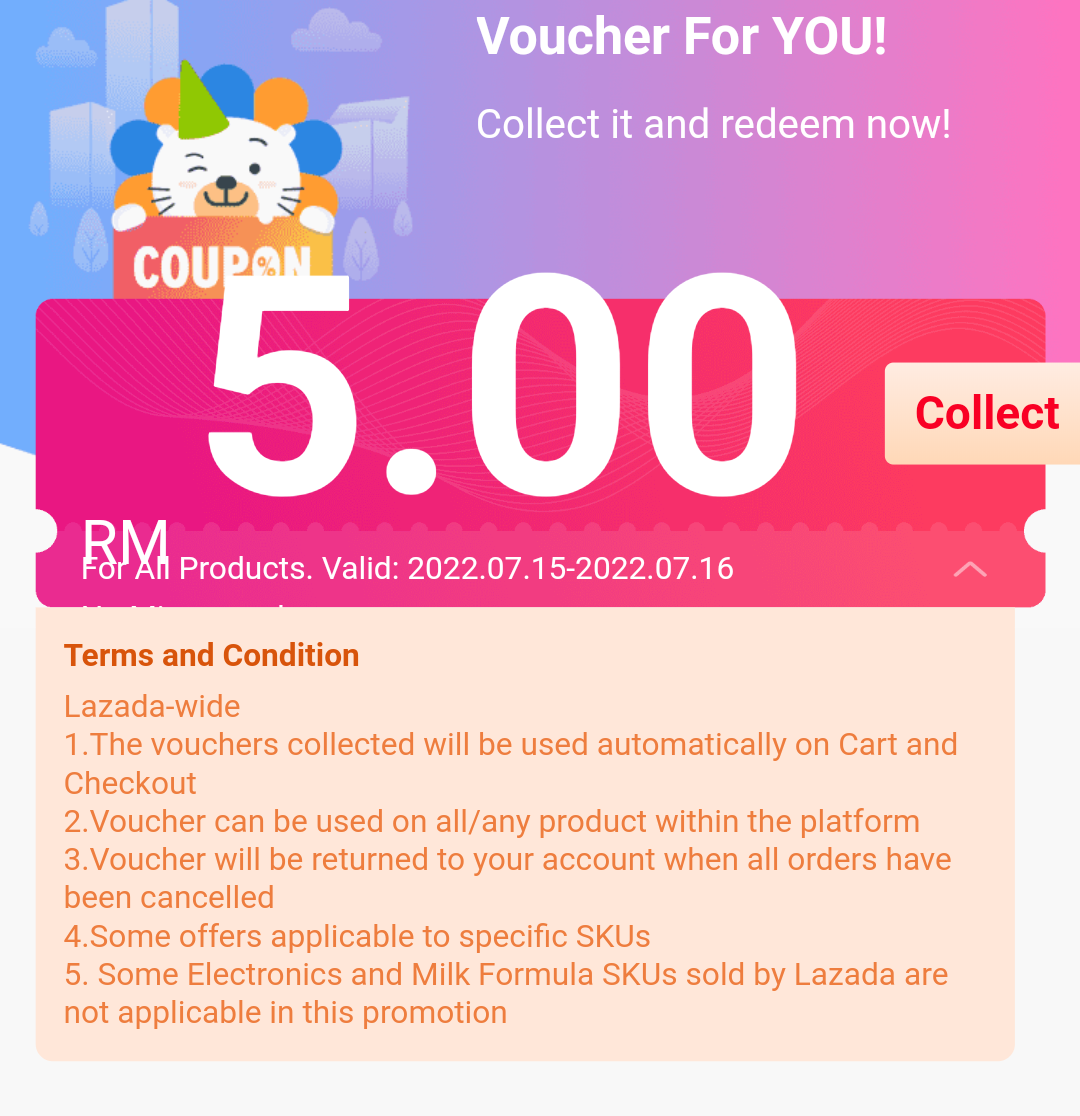The image size is (1080, 1116).
Task: Collapse the voucher terms and conditions
Action: coord(970,569)
